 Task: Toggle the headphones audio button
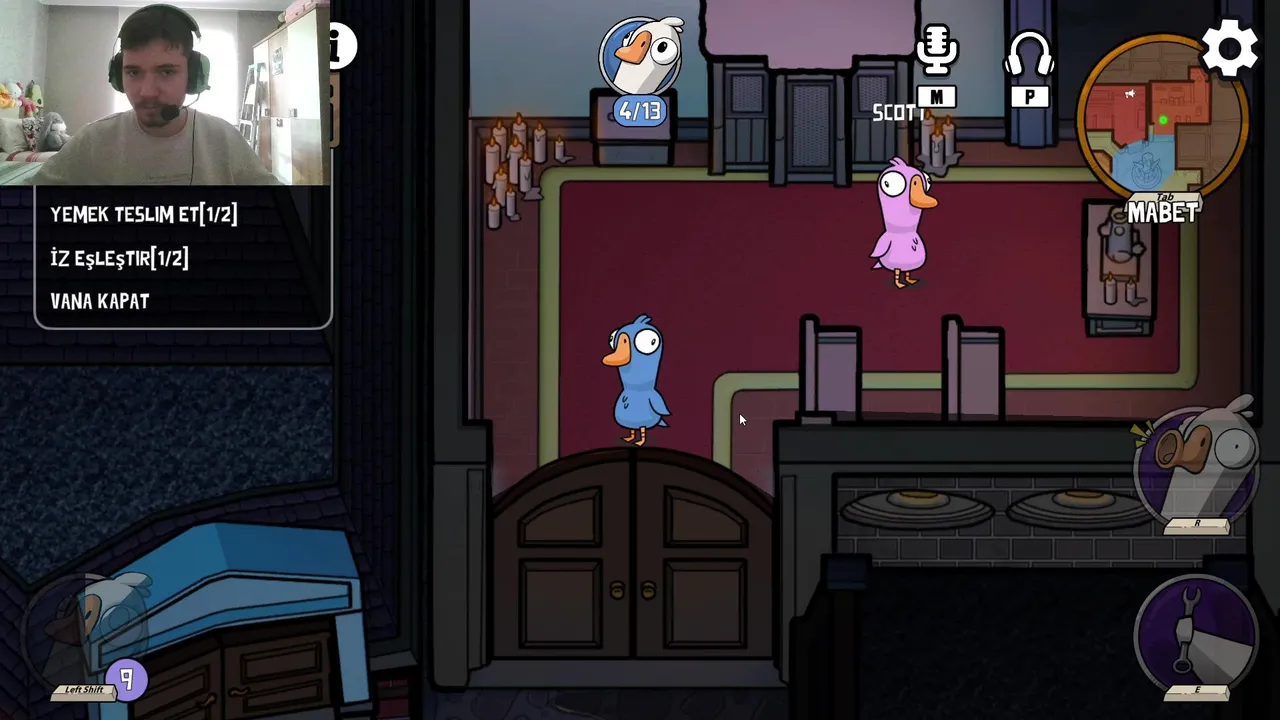click(x=1029, y=55)
